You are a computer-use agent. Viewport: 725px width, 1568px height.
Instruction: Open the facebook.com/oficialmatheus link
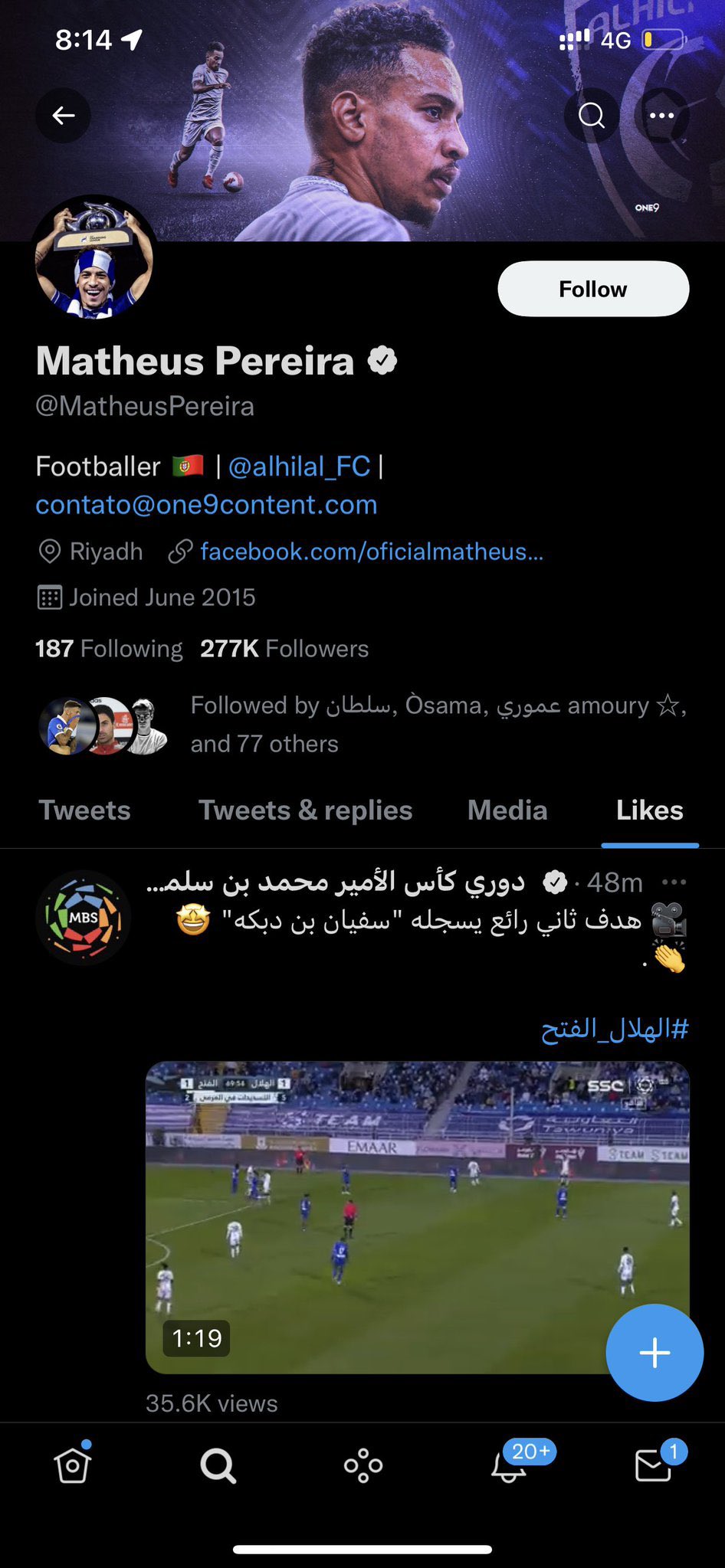372,552
